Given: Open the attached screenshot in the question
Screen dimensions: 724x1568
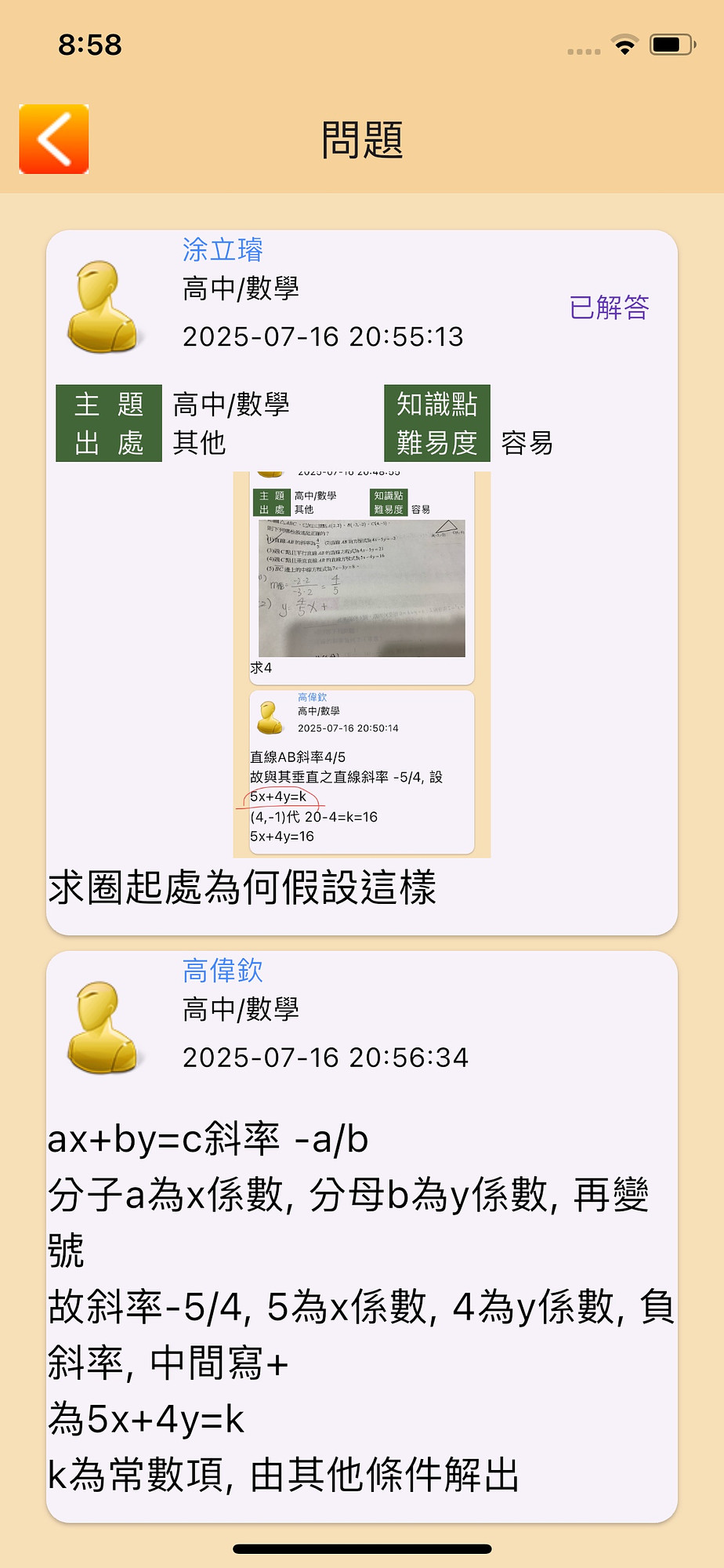Looking at the screenshot, I should (x=361, y=664).
